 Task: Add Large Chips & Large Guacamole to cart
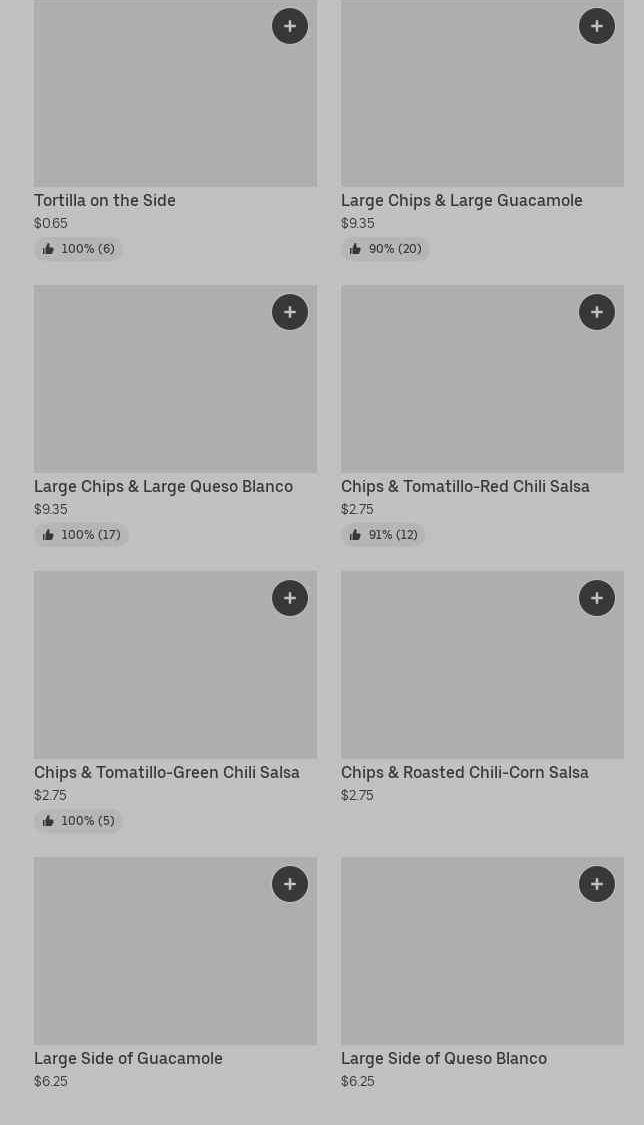pyautogui.click(x=597, y=26)
